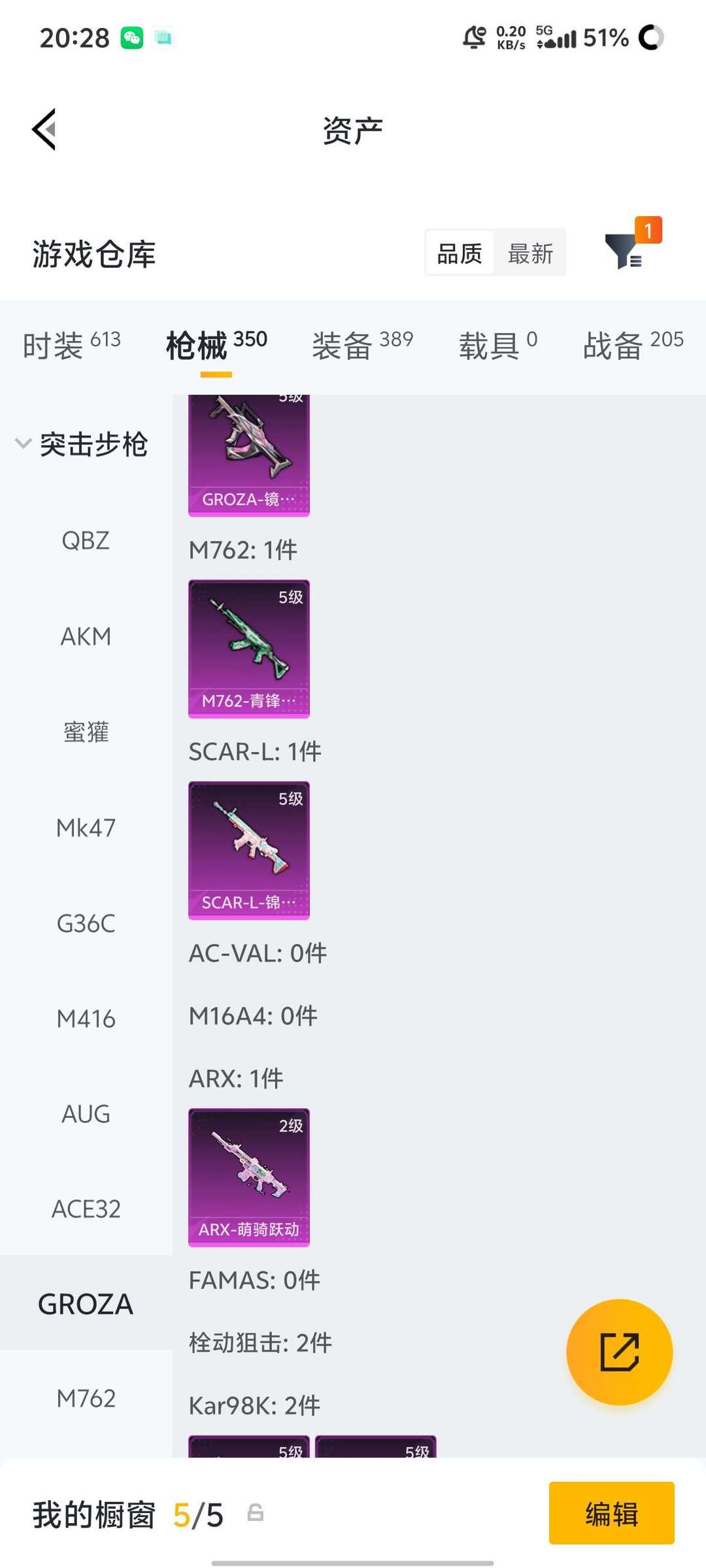Screen dimensions: 706x1568
Task: Sort the warehouse by 品质
Action: (x=460, y=253)
